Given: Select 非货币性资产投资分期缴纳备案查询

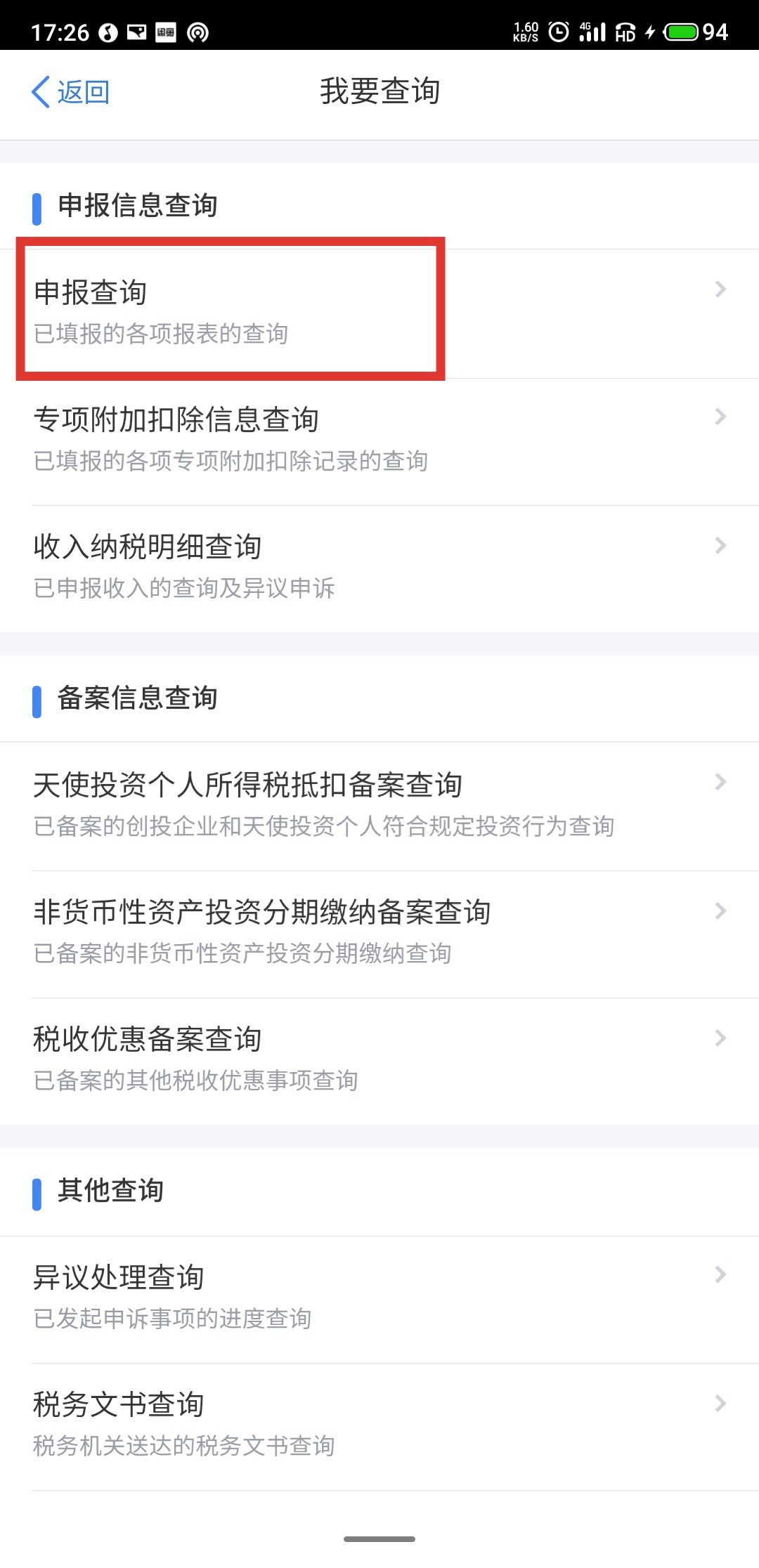Looking at the screenshot, I should point(379,932).
